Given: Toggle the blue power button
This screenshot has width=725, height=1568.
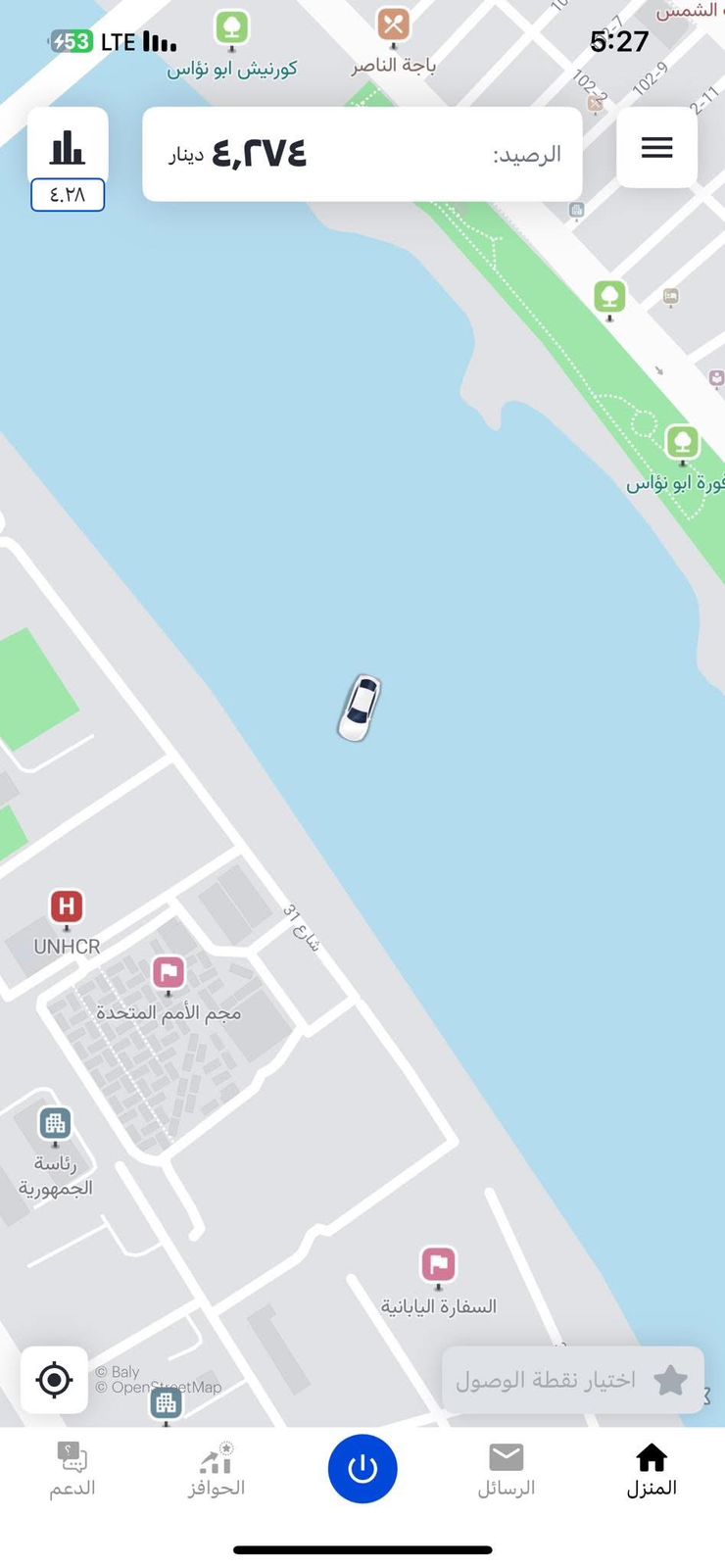Looking at the screenshot, I should [x=362, y=1468].
